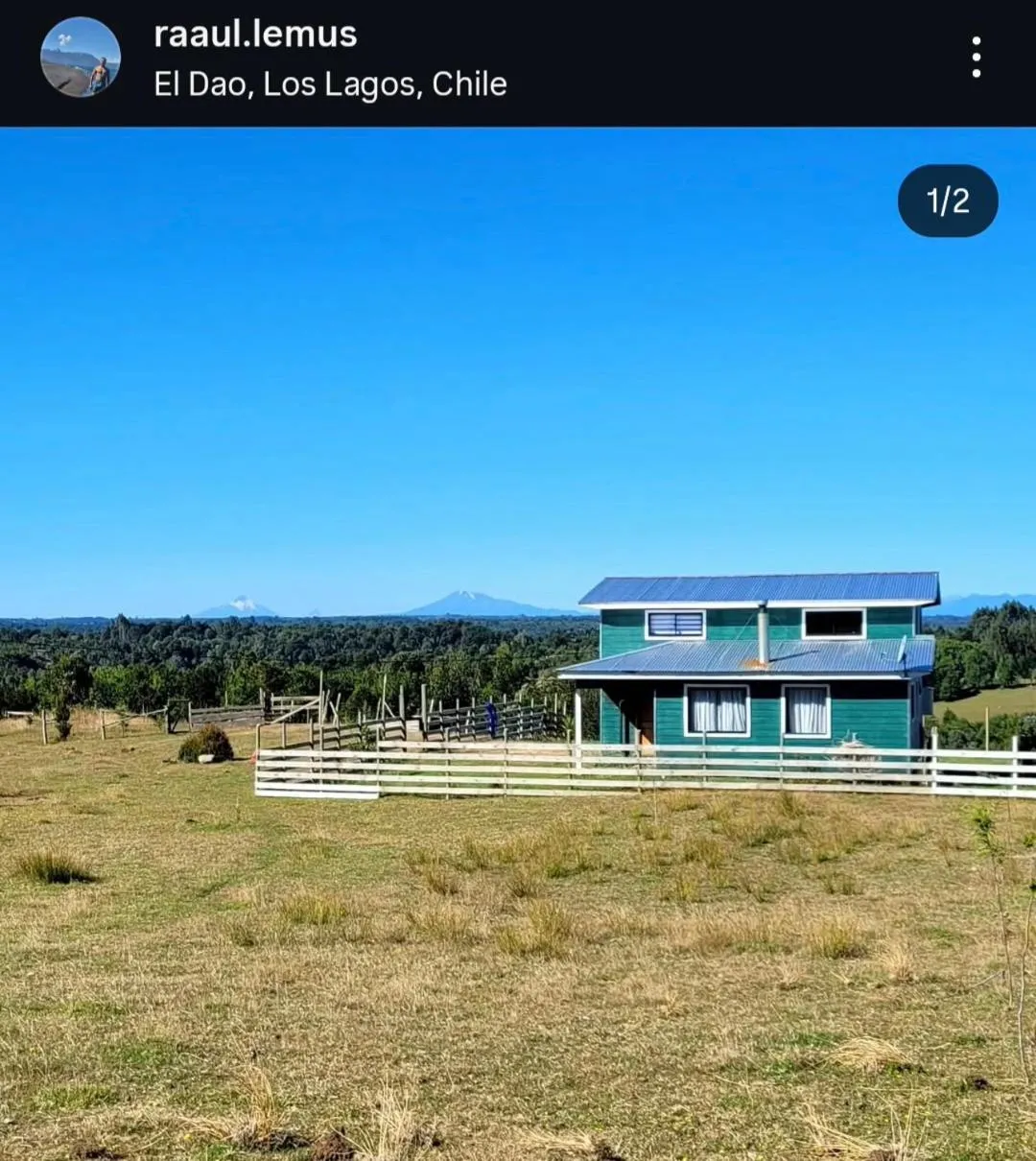
Task: Click the vertical ellipsis at top right
Action: pyautogui.click(x=977, y=58)
